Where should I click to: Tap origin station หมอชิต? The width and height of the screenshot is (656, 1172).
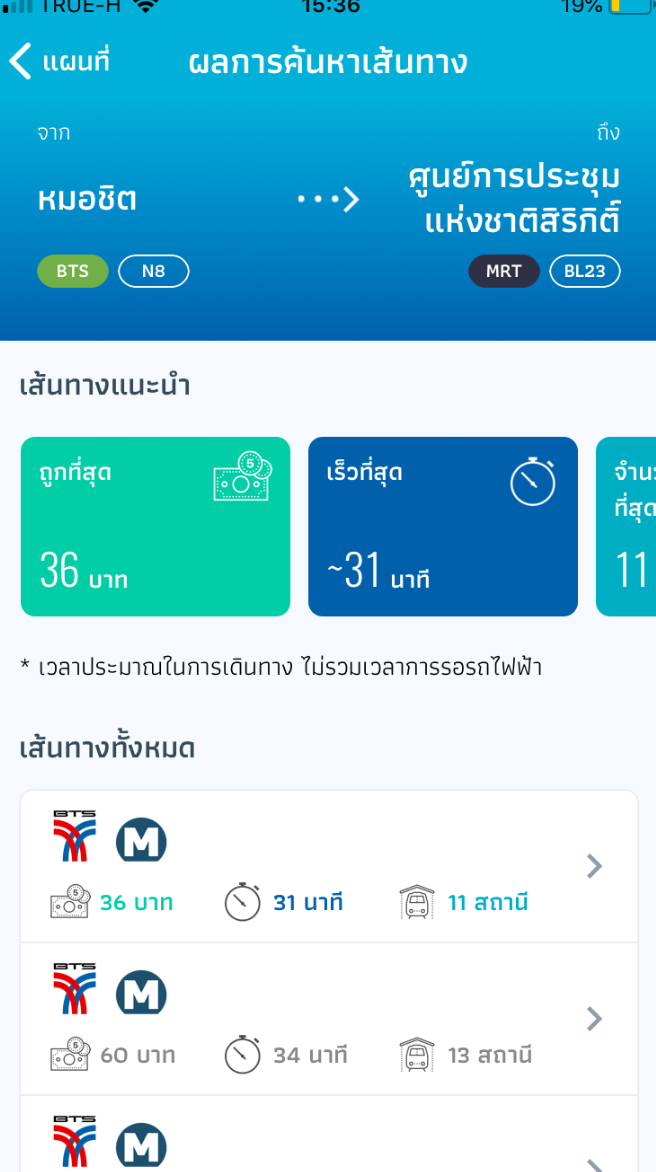87,200
